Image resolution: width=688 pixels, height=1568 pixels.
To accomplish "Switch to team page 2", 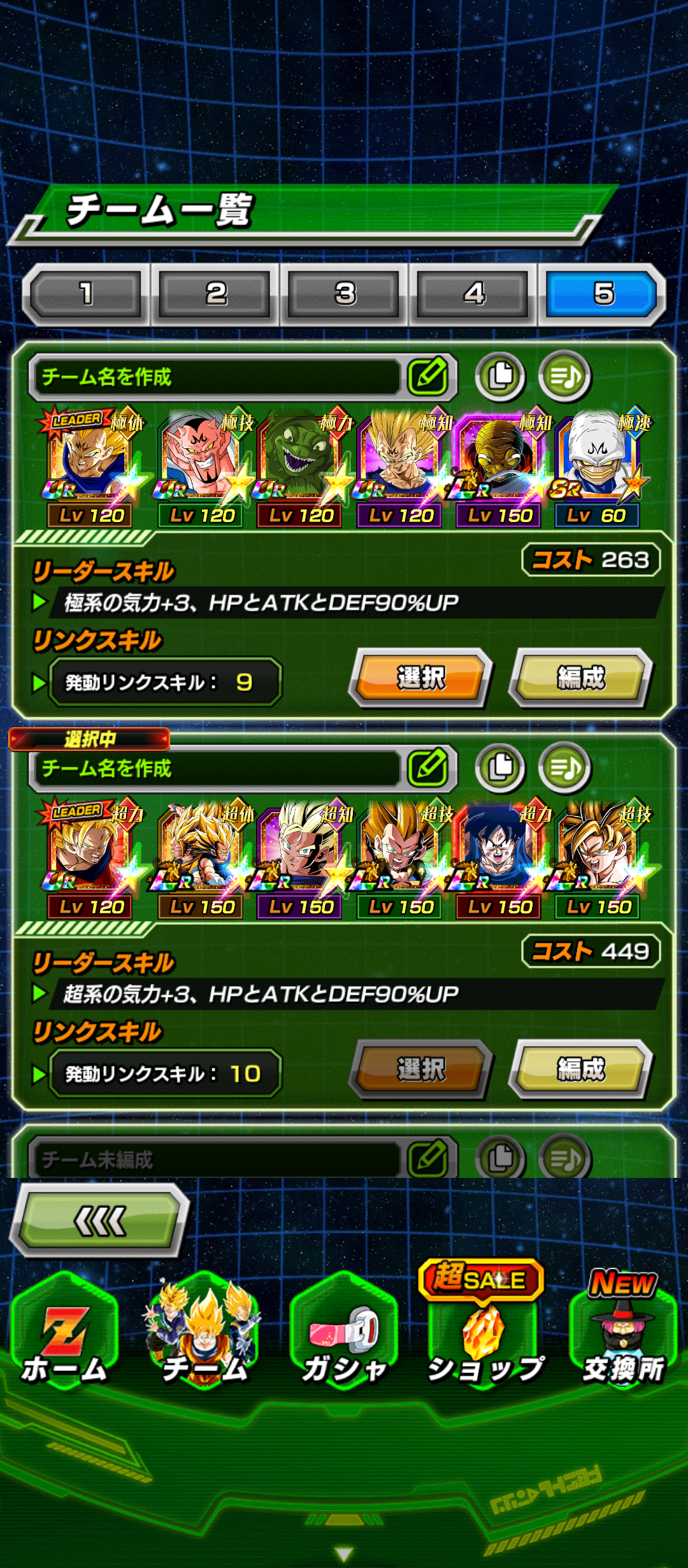I will coord(216,294).
